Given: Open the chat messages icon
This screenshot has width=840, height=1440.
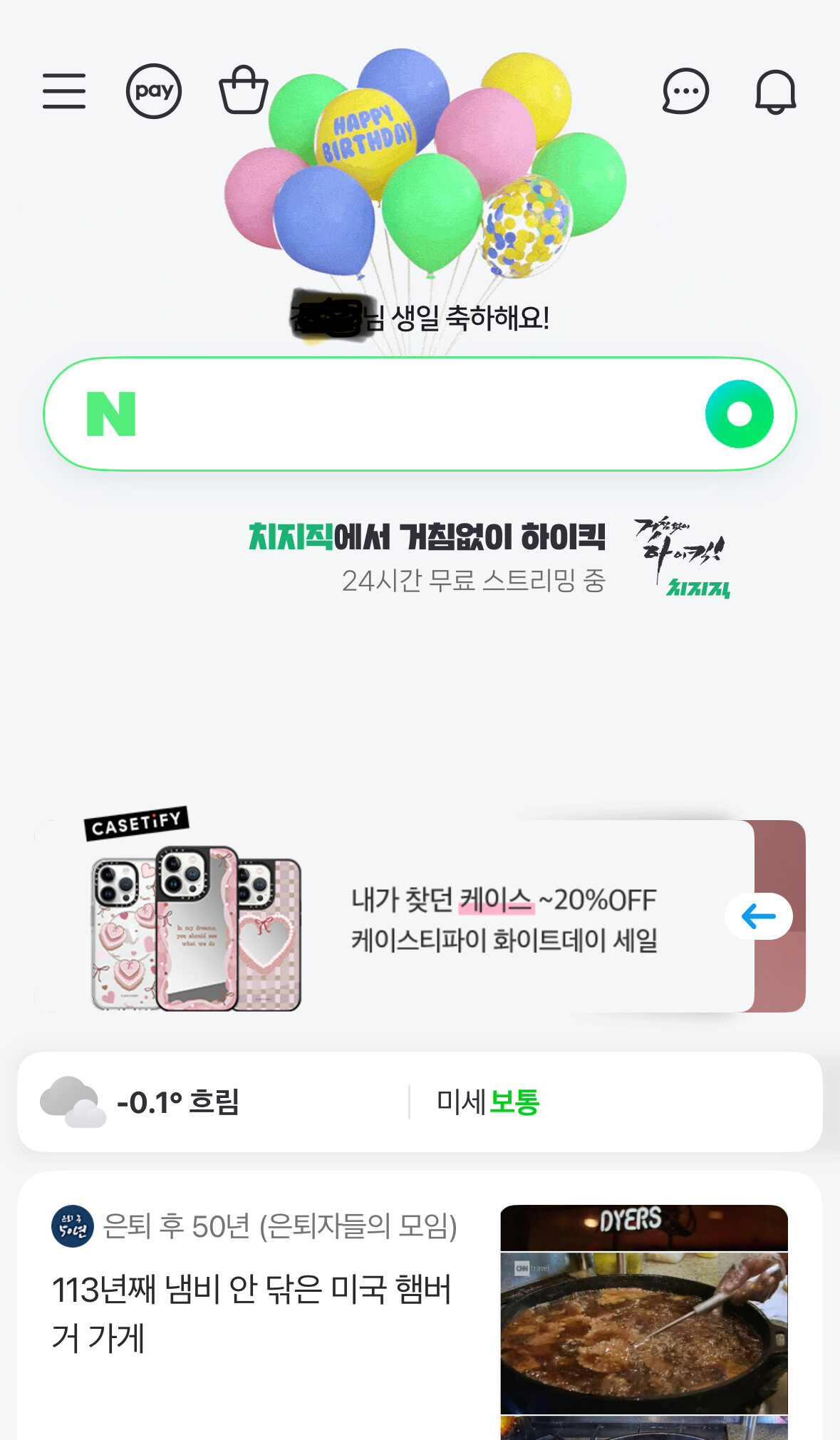Looking at the screenshot, I should (685, 91).
